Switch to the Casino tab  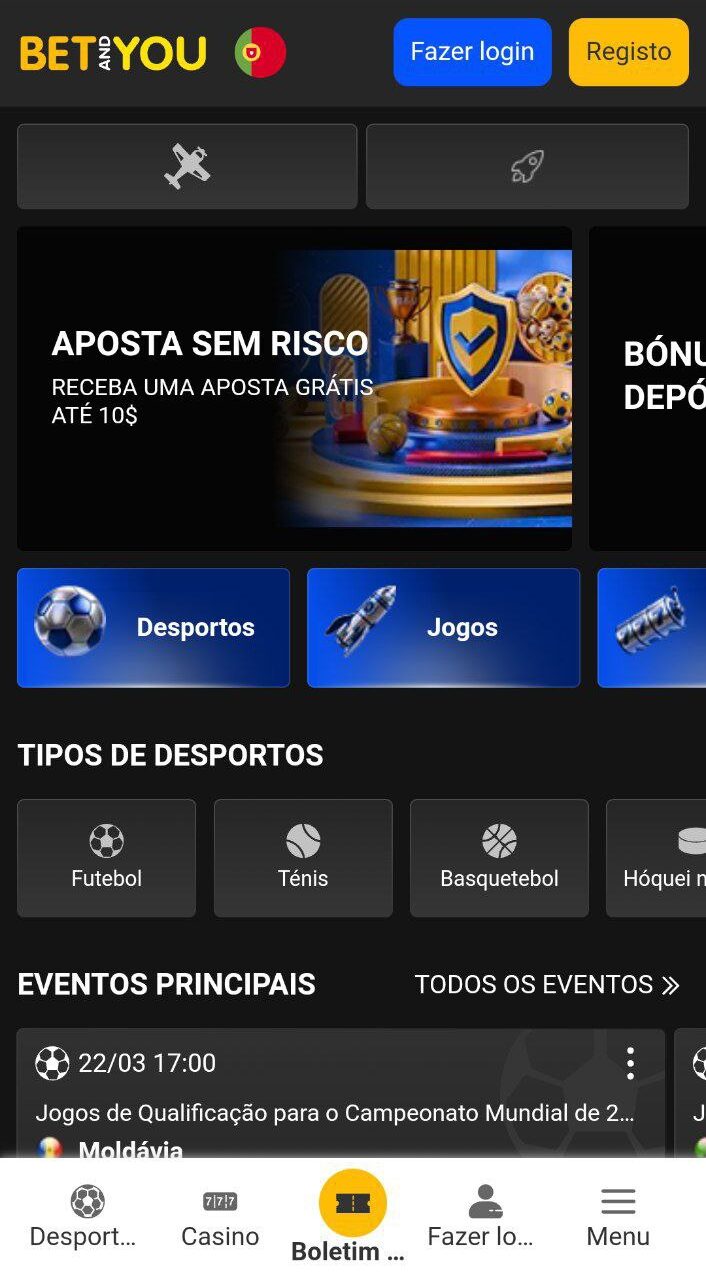(220, 1217)
